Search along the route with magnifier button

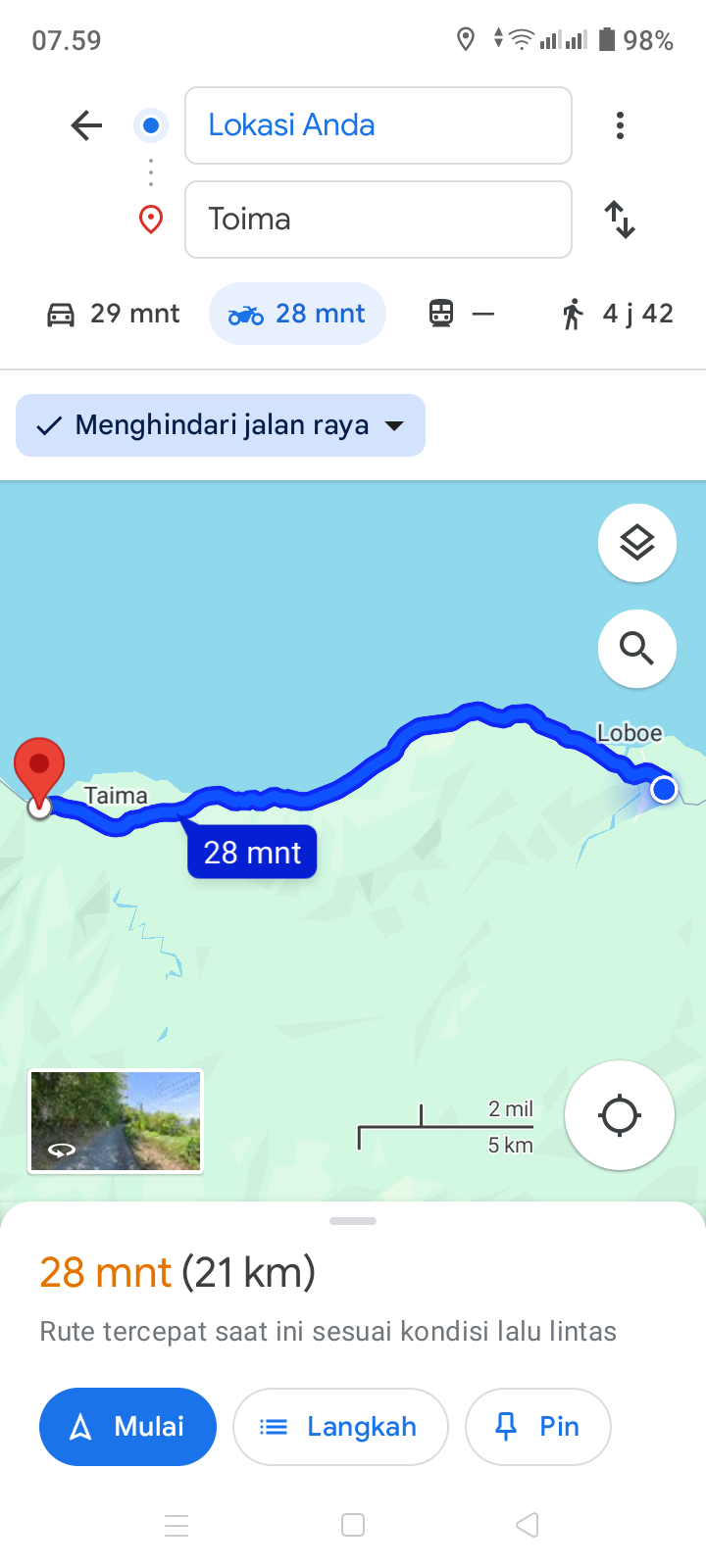637,648
